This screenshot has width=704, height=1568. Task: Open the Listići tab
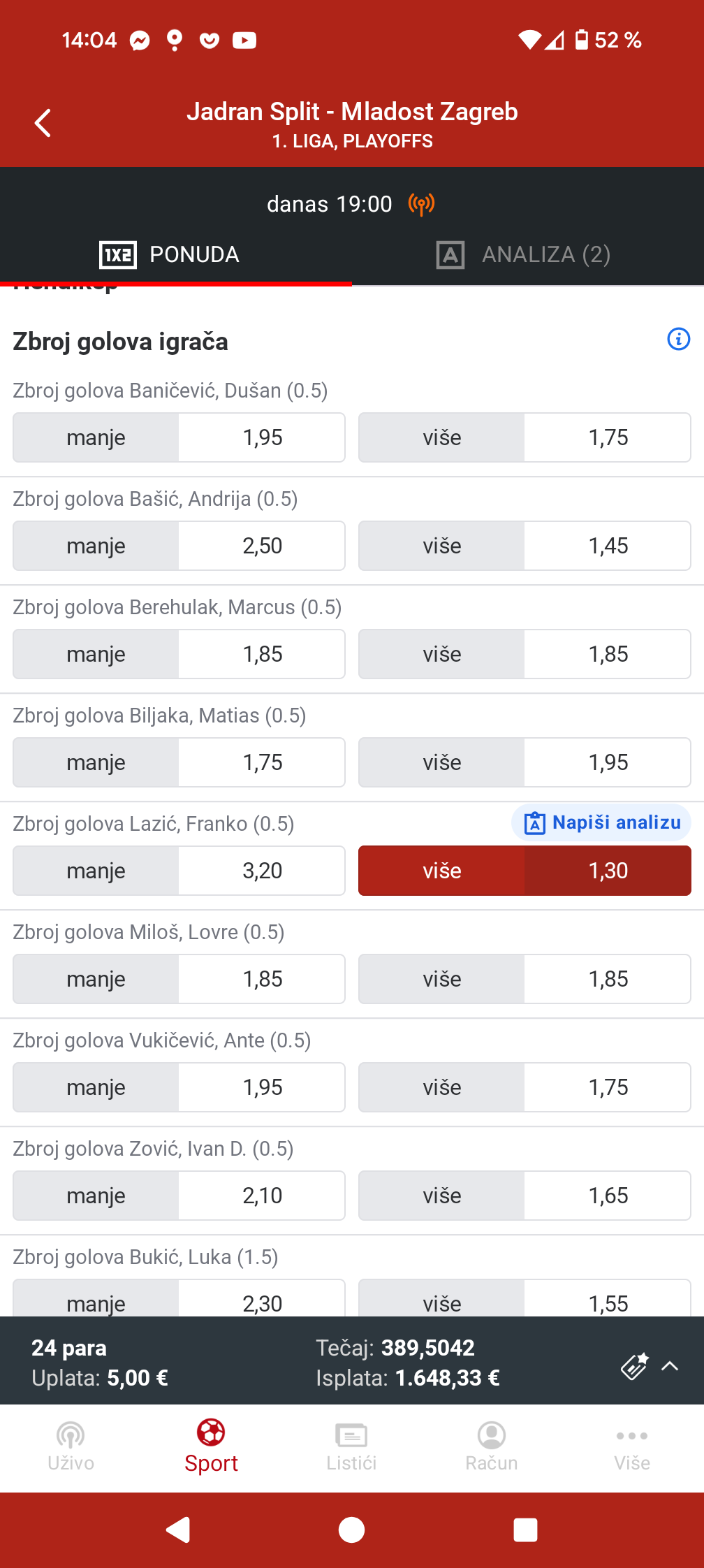(351, 1446)
